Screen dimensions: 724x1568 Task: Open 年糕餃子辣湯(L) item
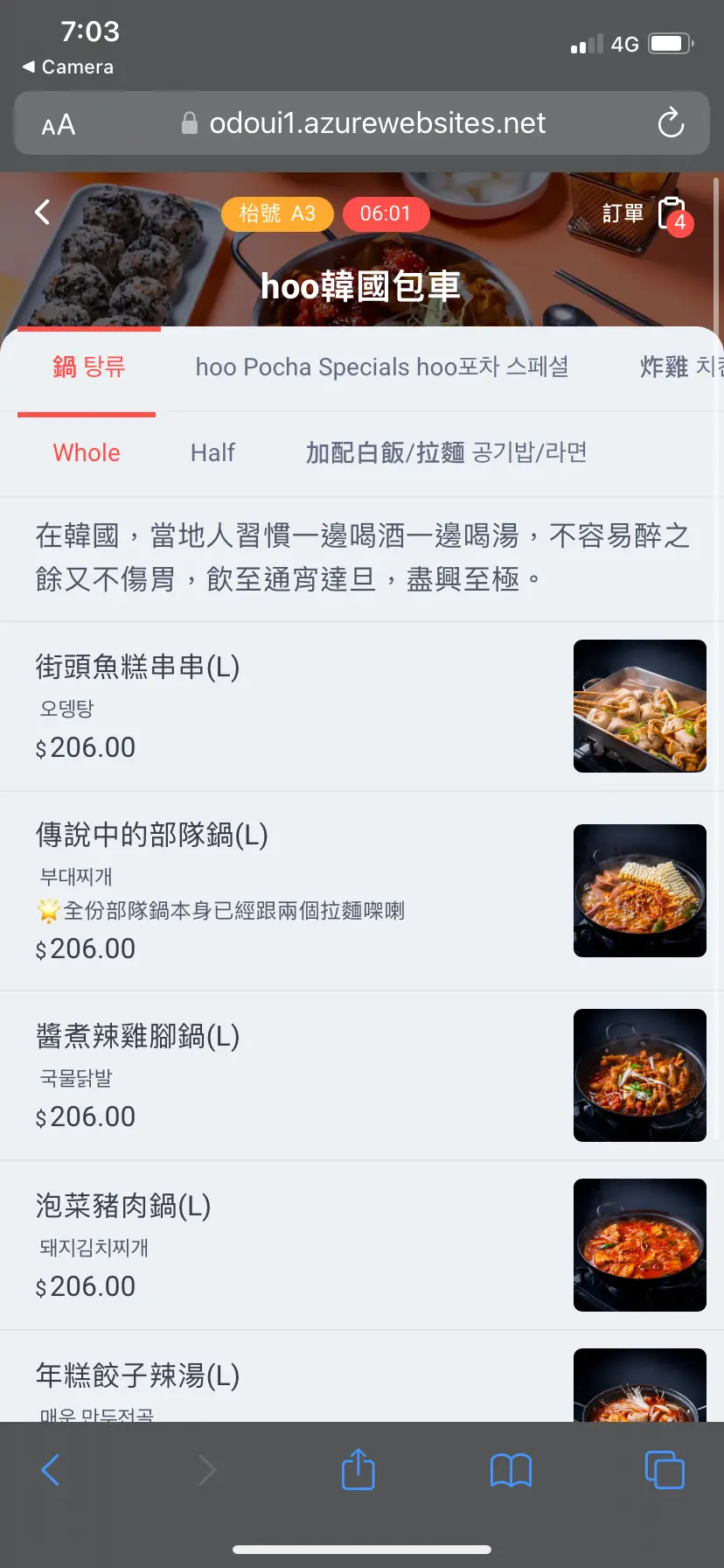[x=137, y=1375]
